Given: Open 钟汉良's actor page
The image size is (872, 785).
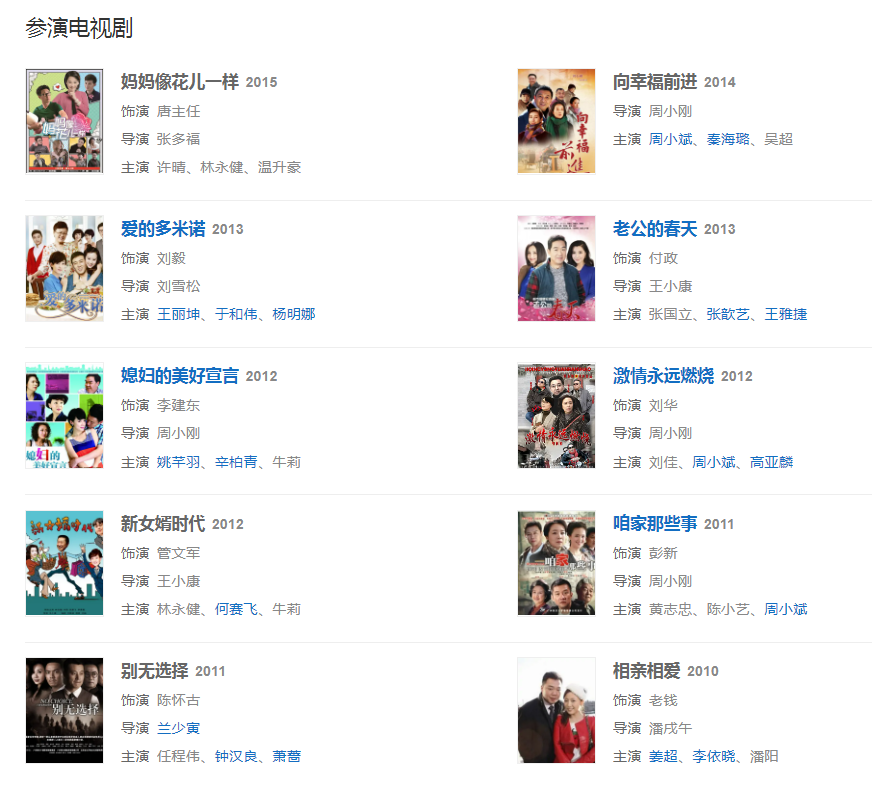Looking at the screenshot, I should 236,756.
